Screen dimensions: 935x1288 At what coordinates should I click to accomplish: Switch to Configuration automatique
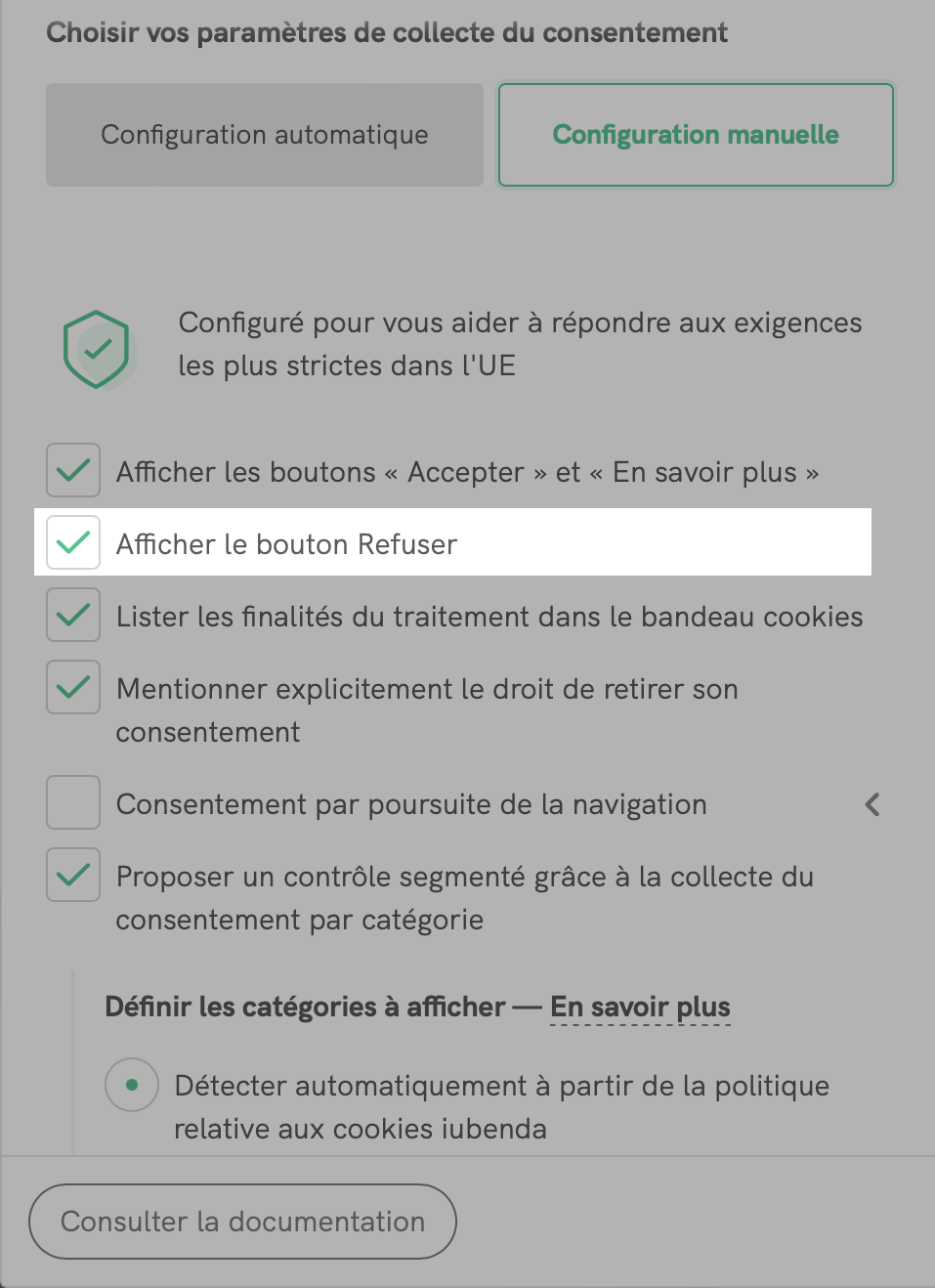tap(265, 135)
